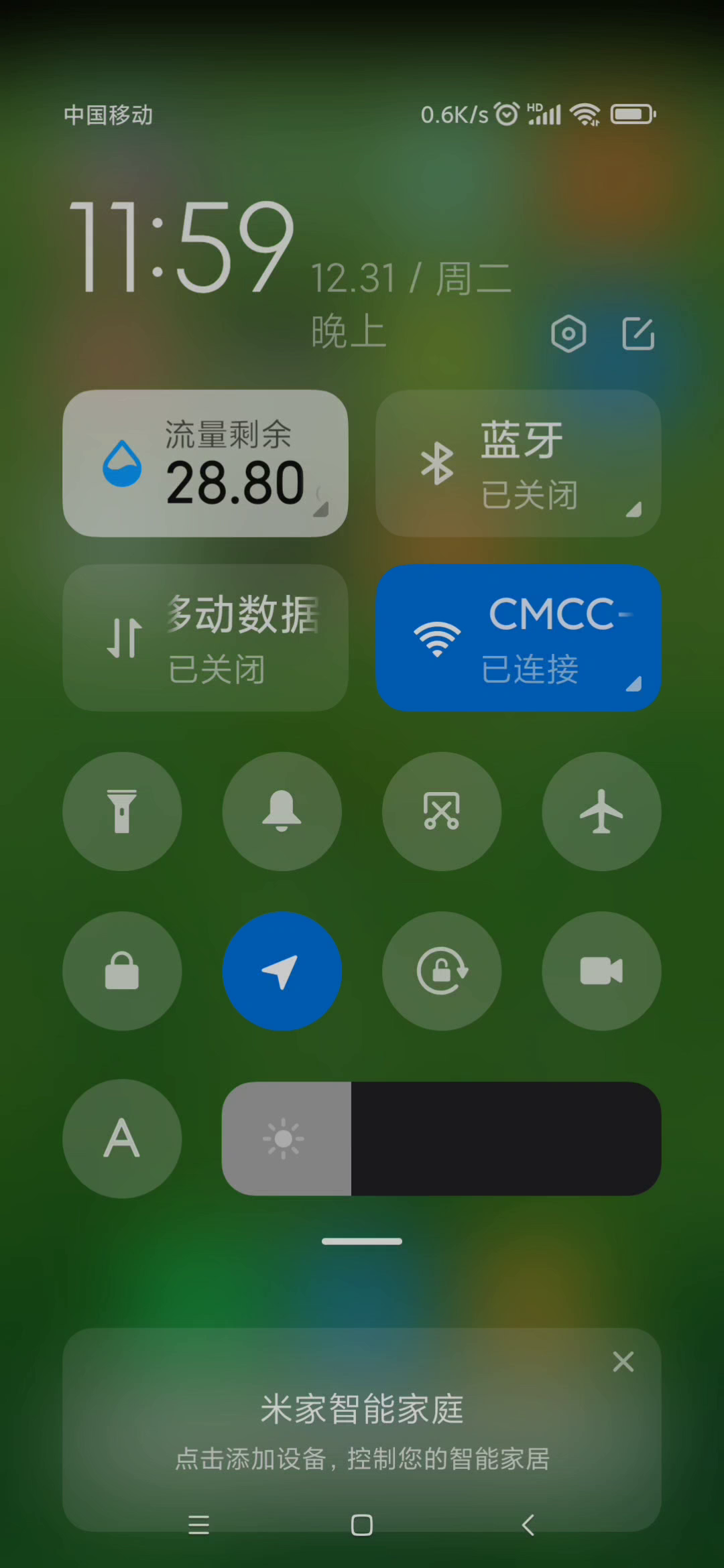Viewport: 724px width, 1568px height.
Task: Dismiss the Mi Home smart home card
Action: click(623, 1362)
